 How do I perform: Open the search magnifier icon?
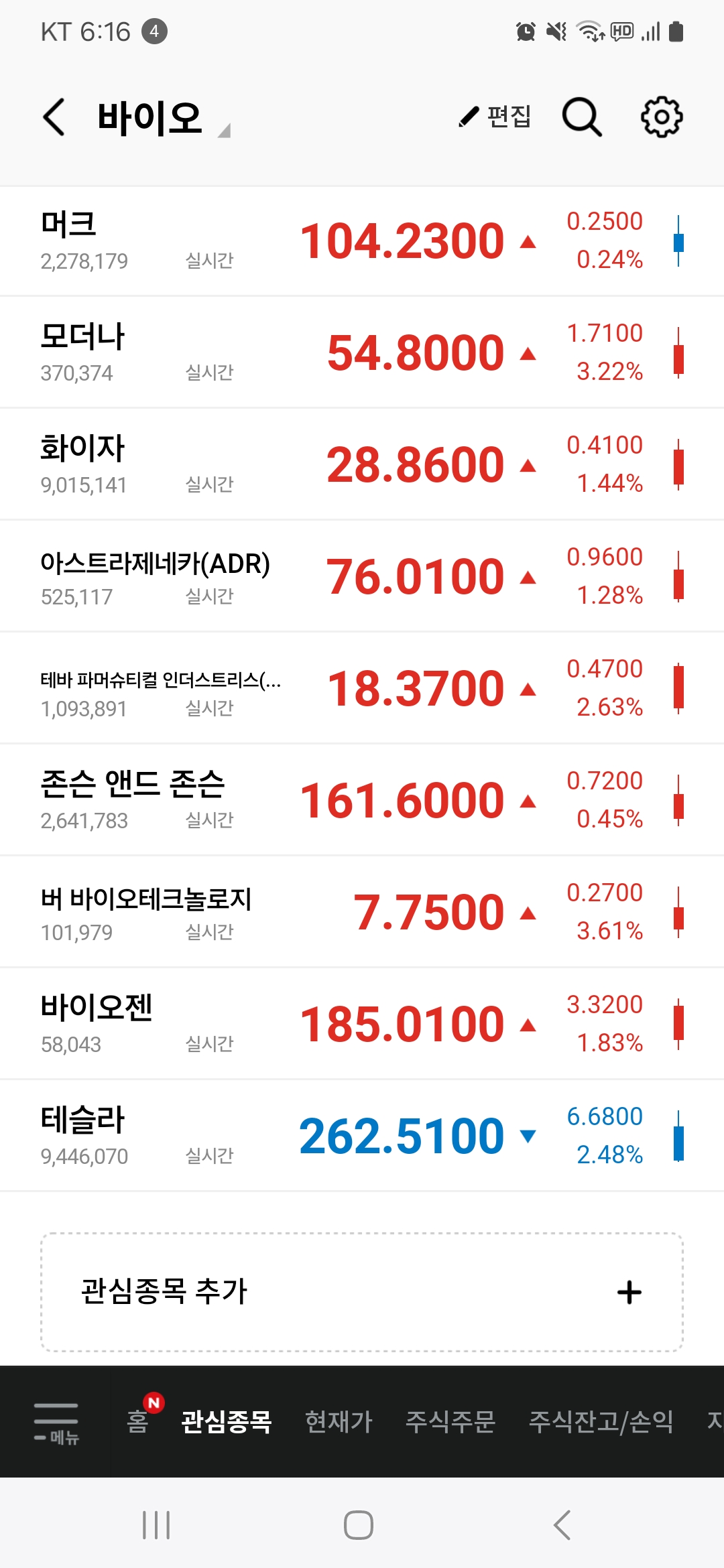click(582, 117)
